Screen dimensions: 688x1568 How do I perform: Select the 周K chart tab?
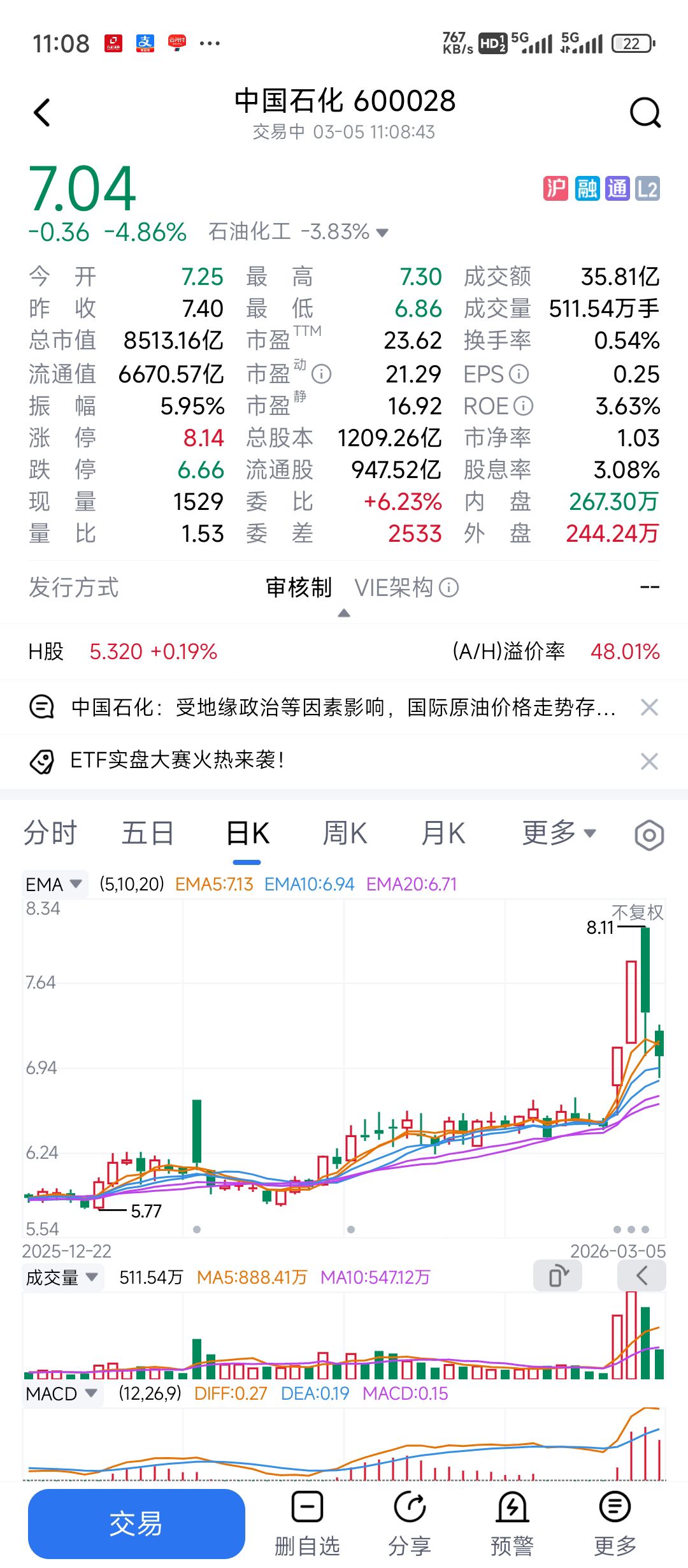345,833
